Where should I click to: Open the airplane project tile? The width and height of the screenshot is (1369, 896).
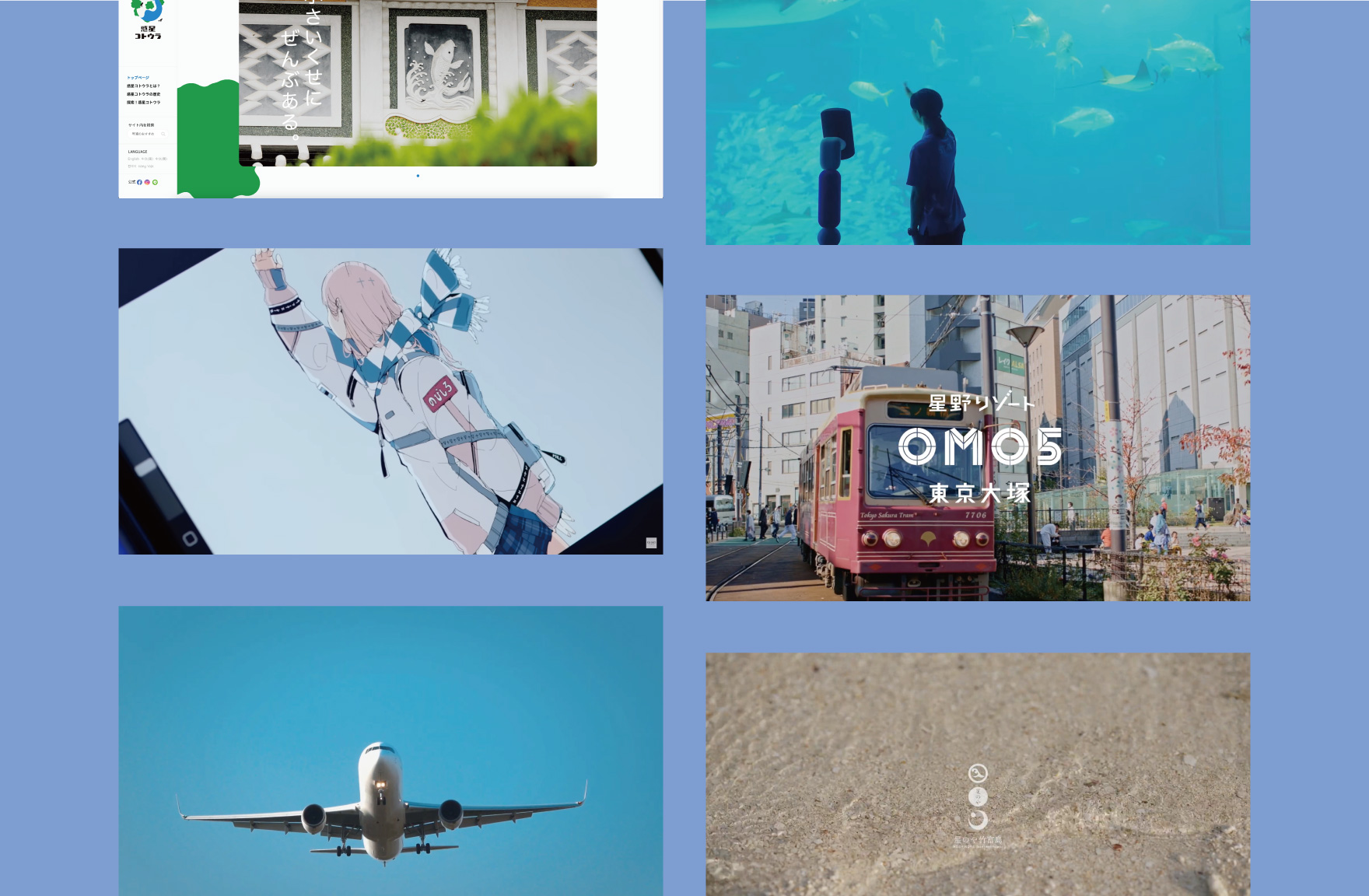point(390,751)
